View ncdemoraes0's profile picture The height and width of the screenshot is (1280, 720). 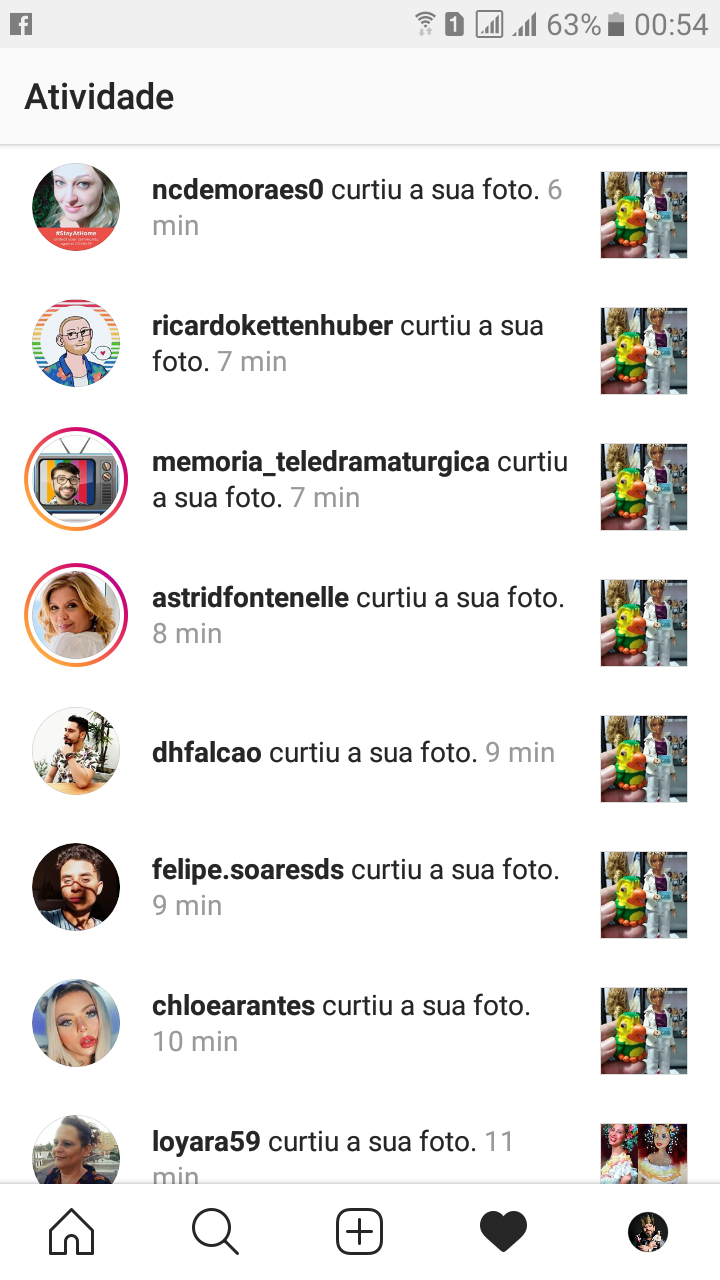(76, 207)
